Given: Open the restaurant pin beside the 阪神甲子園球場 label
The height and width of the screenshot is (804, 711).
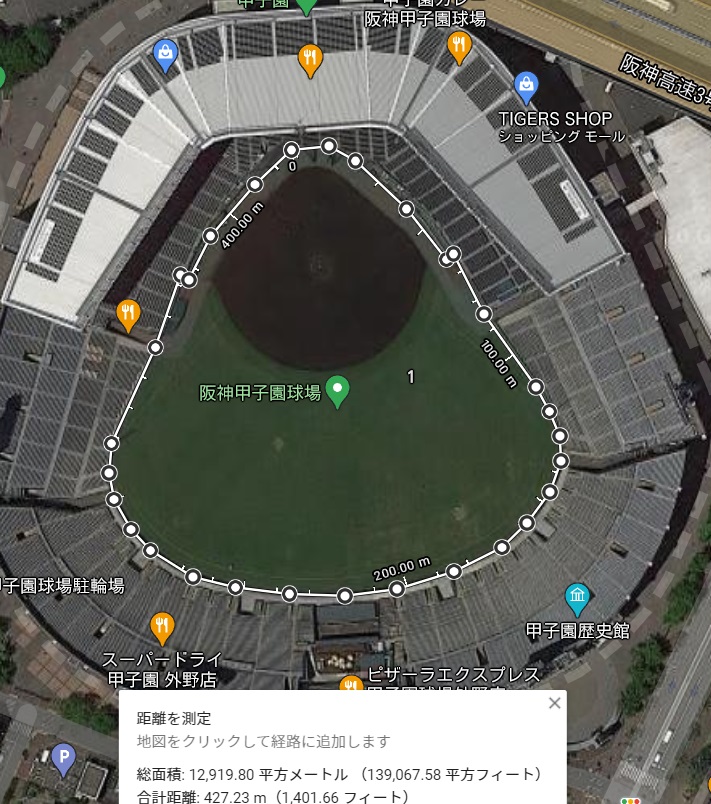Looking at the screenshot, I should click(x=459, y=45).
